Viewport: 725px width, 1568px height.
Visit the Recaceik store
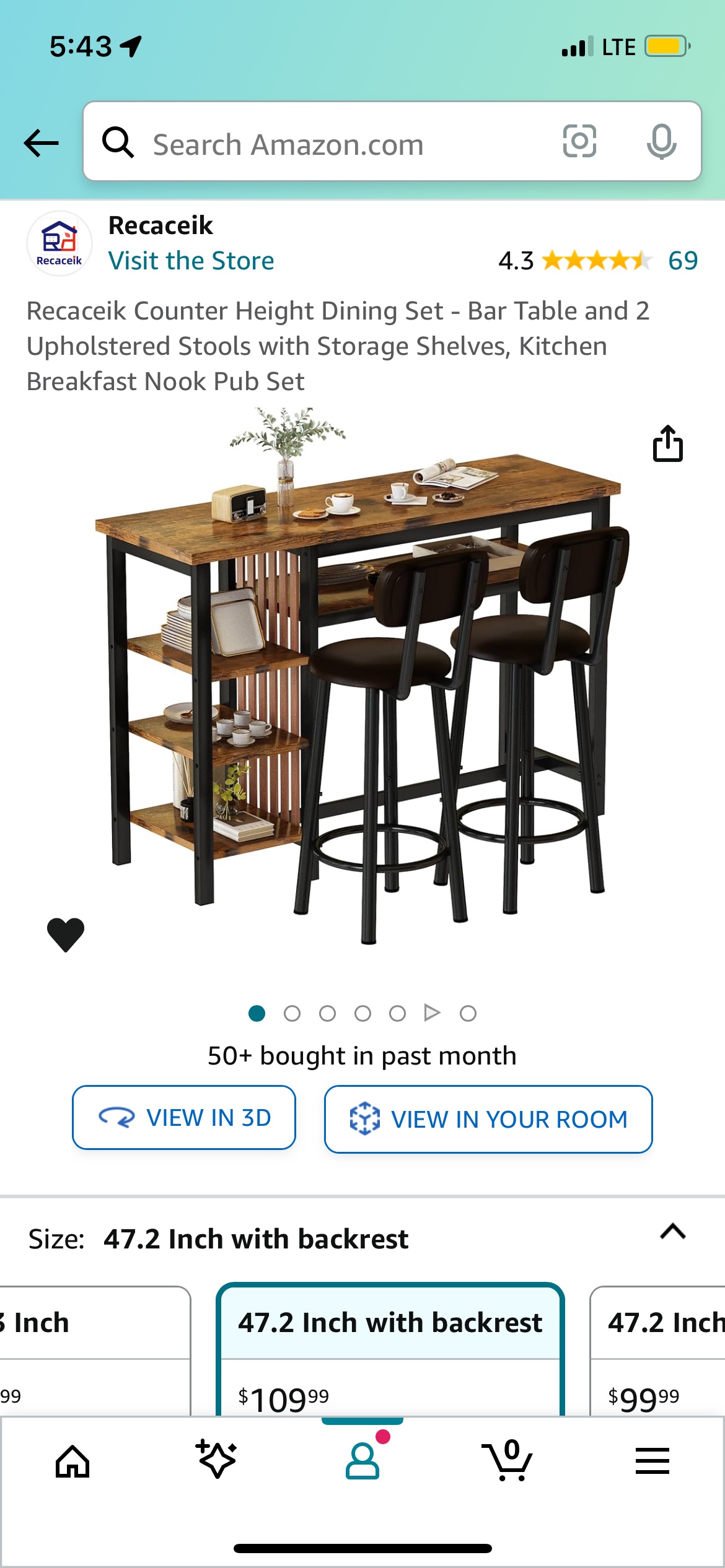pos(191,261)
